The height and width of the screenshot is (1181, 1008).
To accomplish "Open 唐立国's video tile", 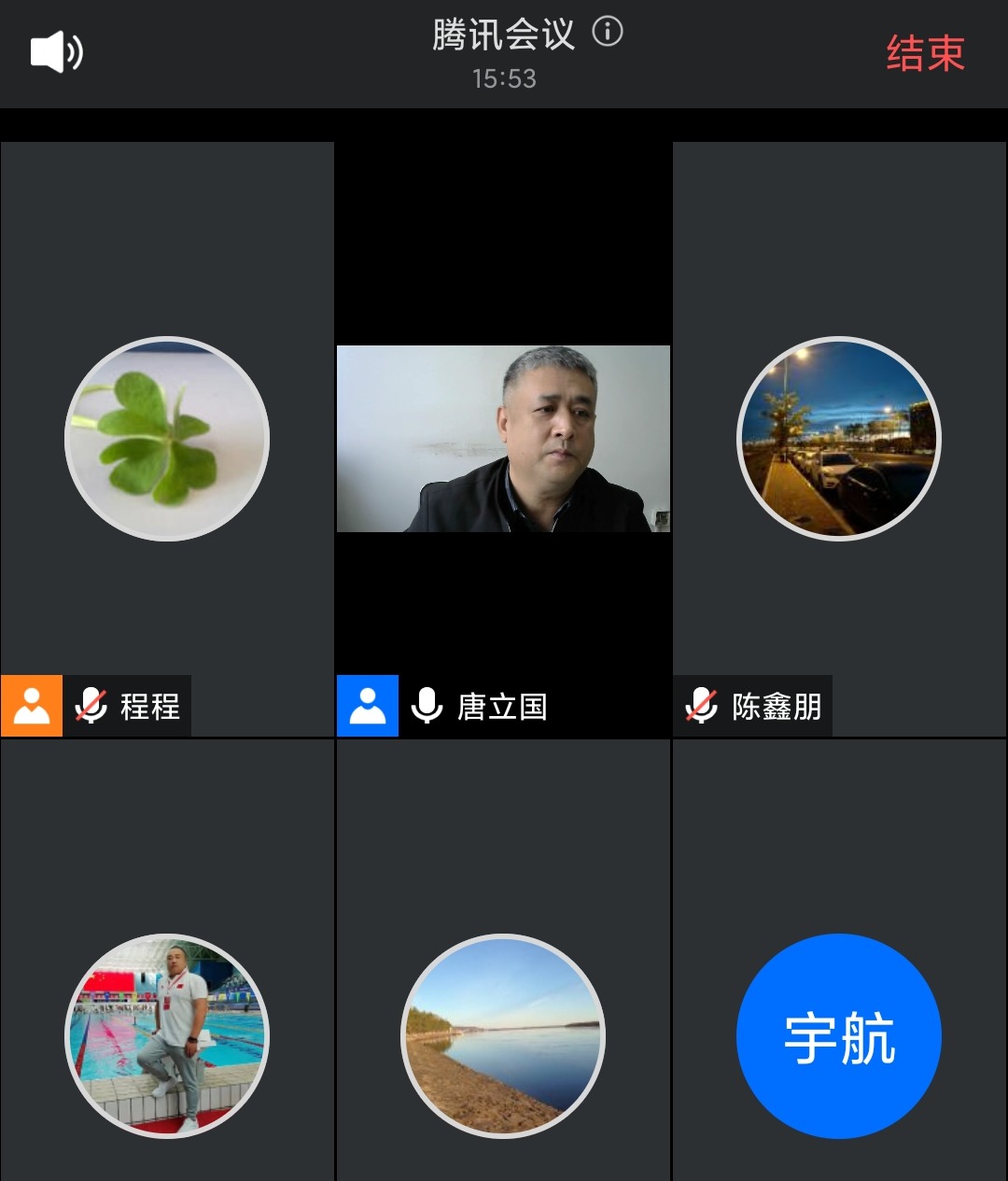I will pyautogui.click(x=503, y=439).
